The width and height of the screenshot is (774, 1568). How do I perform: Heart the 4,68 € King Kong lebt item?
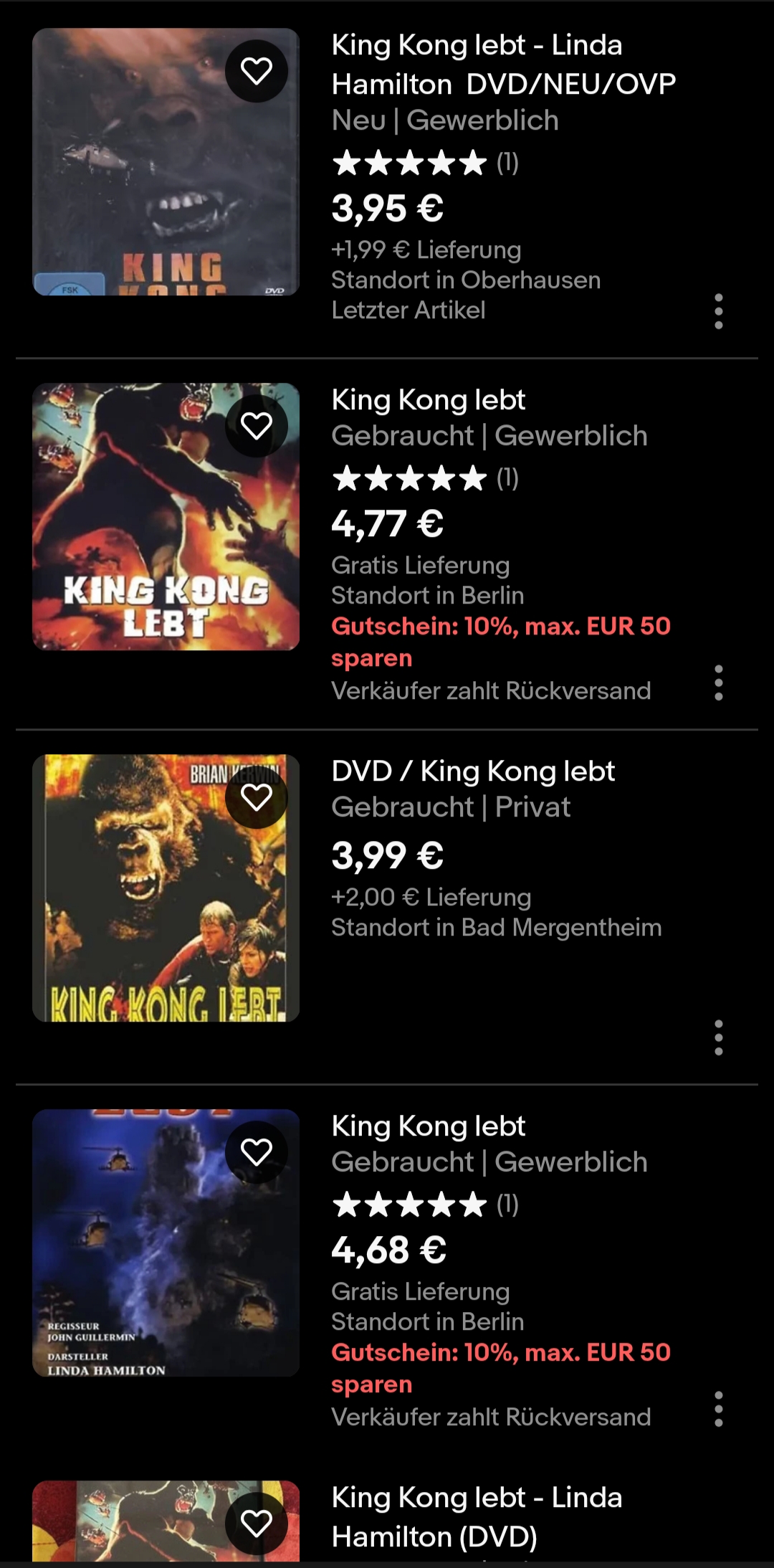click(257, 1152)
